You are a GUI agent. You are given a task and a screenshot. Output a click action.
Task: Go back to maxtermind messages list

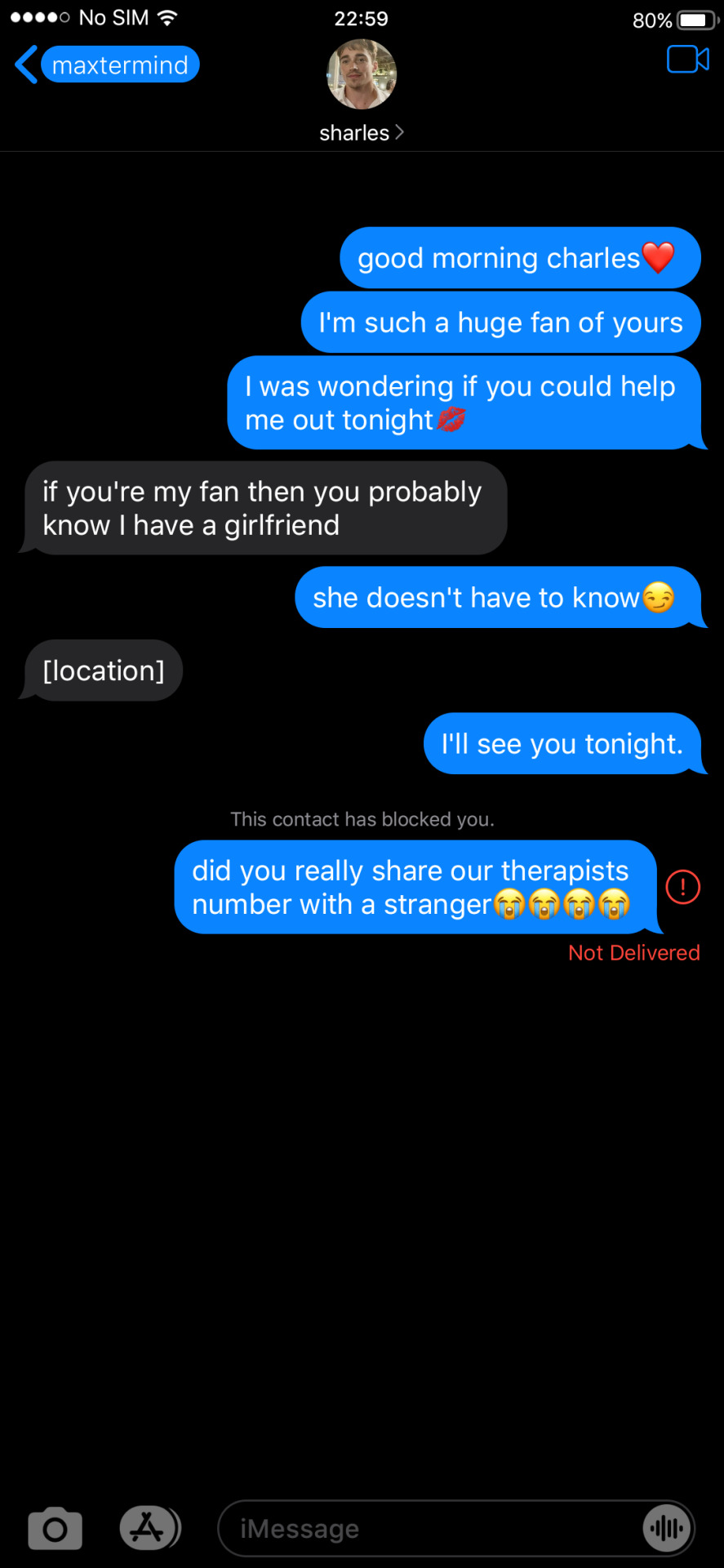coord(106,65)
